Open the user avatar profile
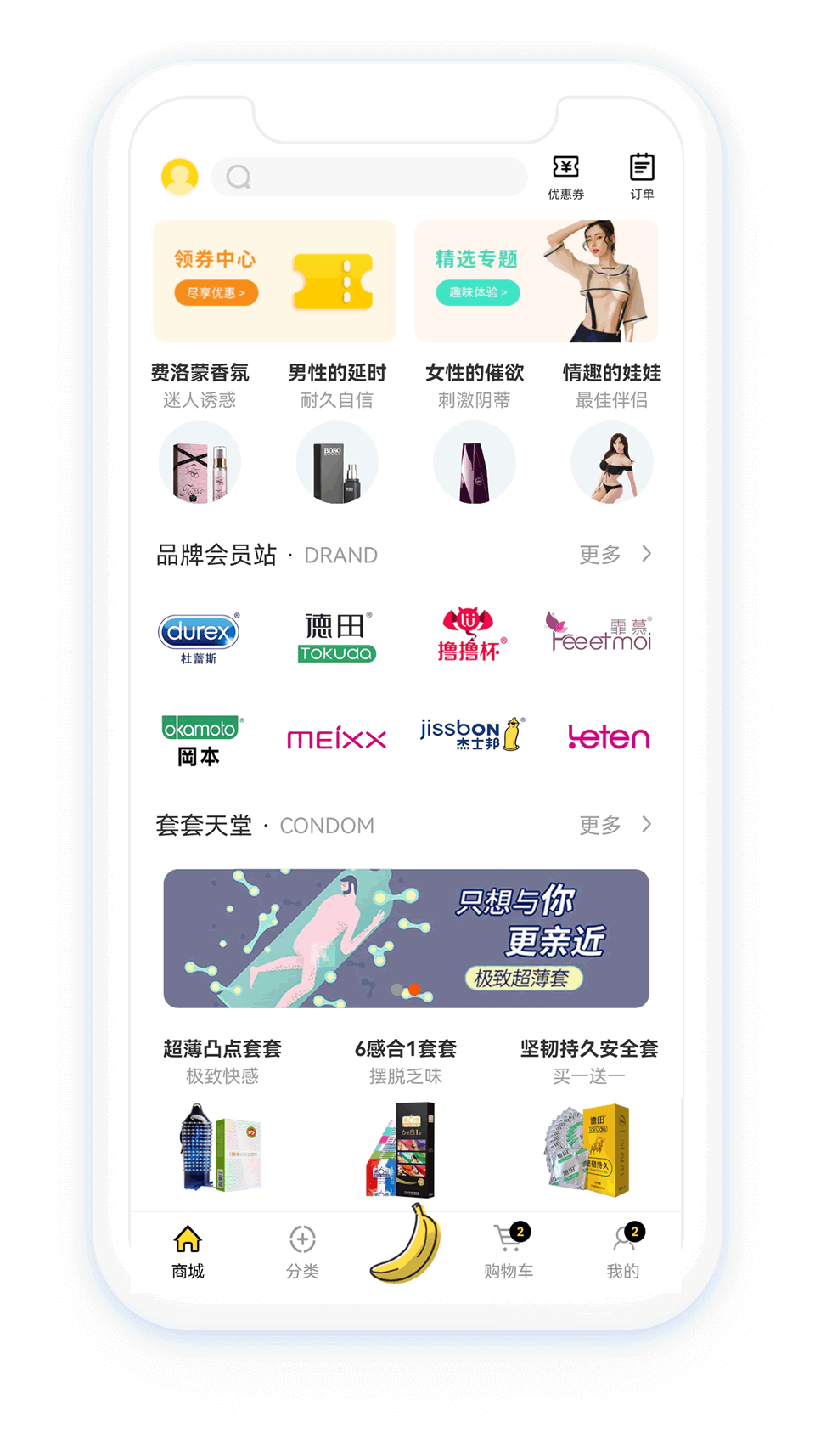 (x=179, y=177)
